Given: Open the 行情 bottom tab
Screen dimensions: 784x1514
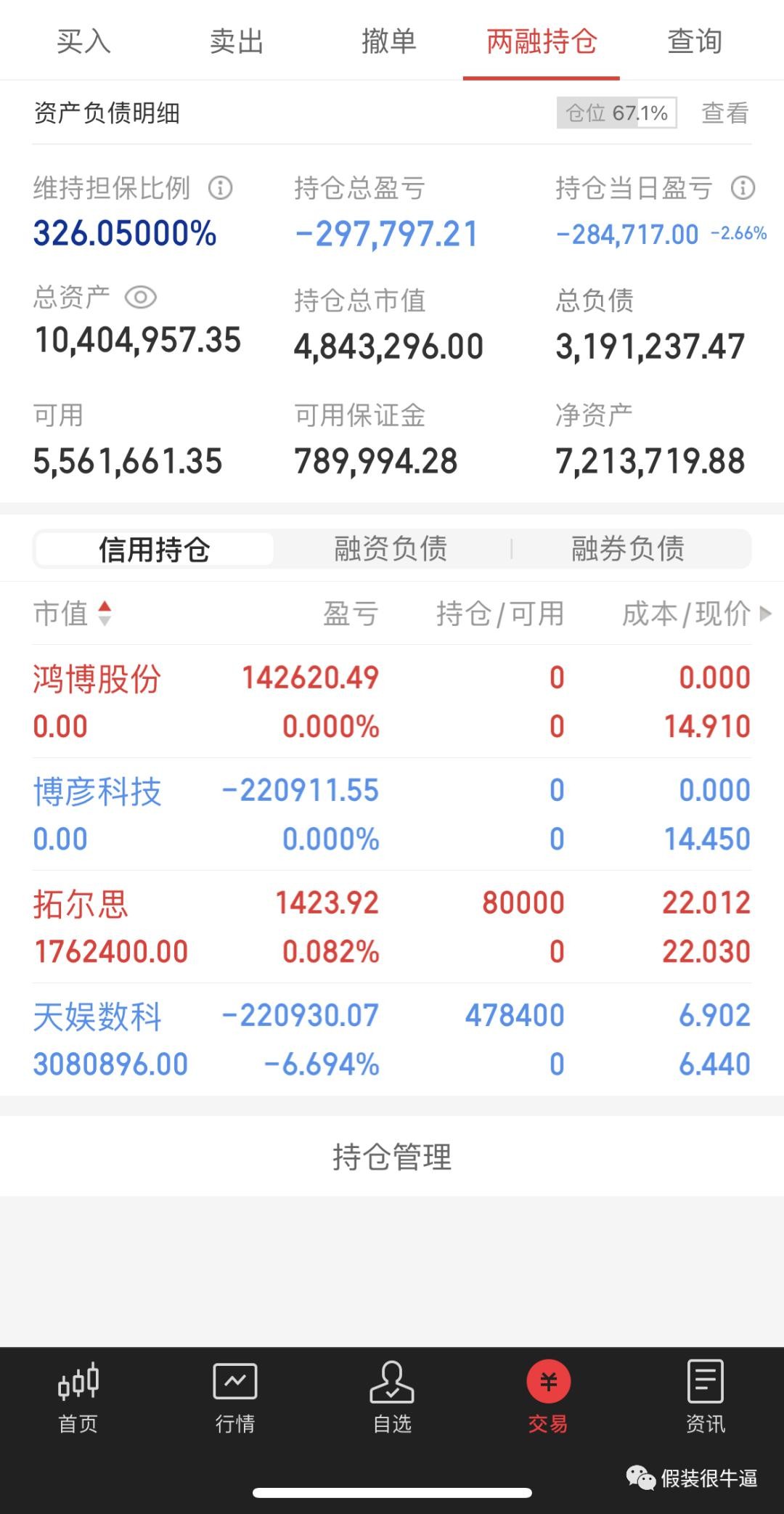Looking at the screenshot, I should pos(235,1397).
